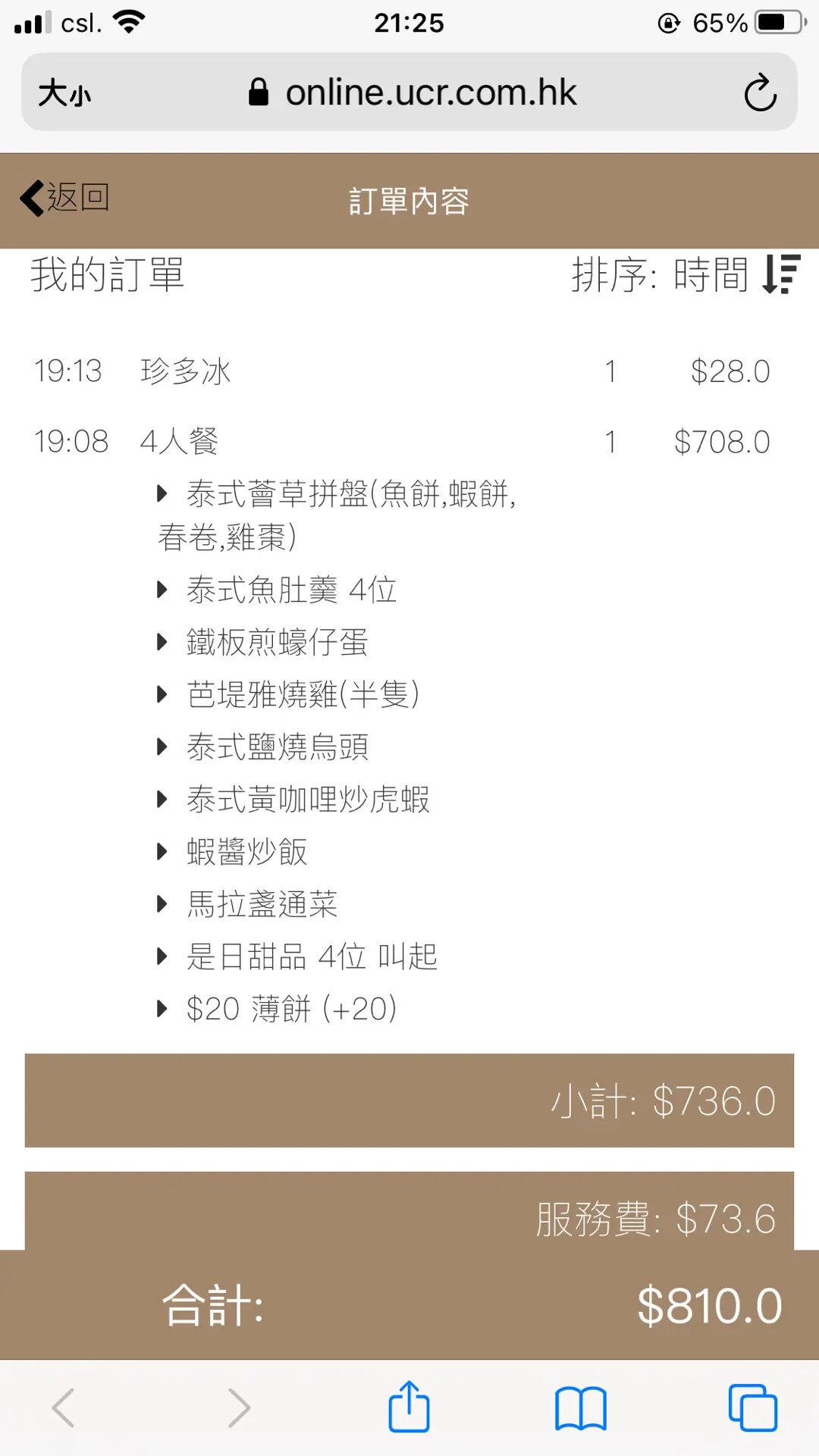The image size is (819, 1456).
Task: Tap the online.ucr.com.hk address bar
Action: pos(413,93)
